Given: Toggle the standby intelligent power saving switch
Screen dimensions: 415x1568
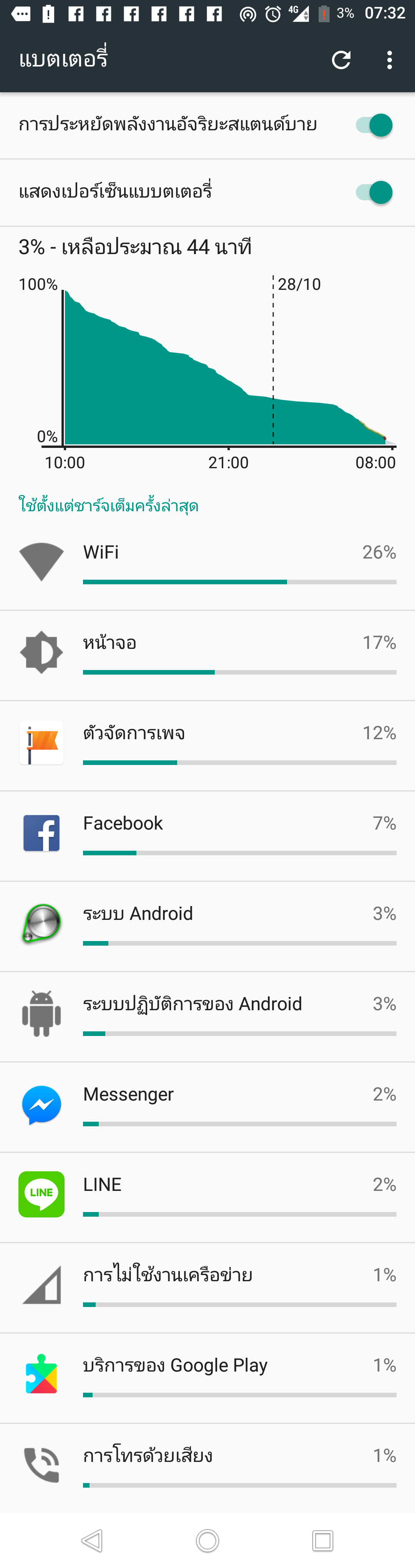Looking at the screenshot, I should coord(373,125).
